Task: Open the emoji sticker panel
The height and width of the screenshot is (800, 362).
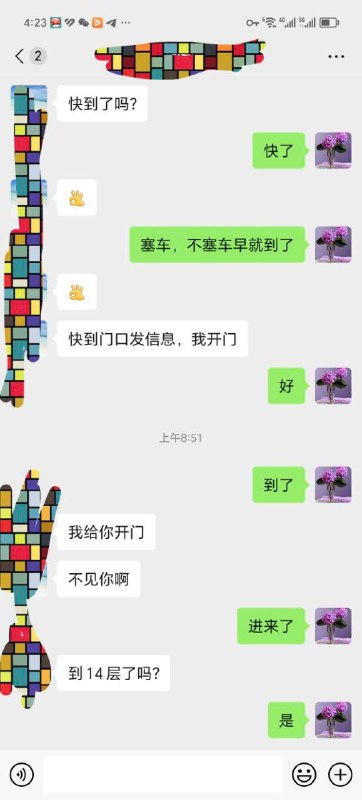Action: click(x=304, y=775)
